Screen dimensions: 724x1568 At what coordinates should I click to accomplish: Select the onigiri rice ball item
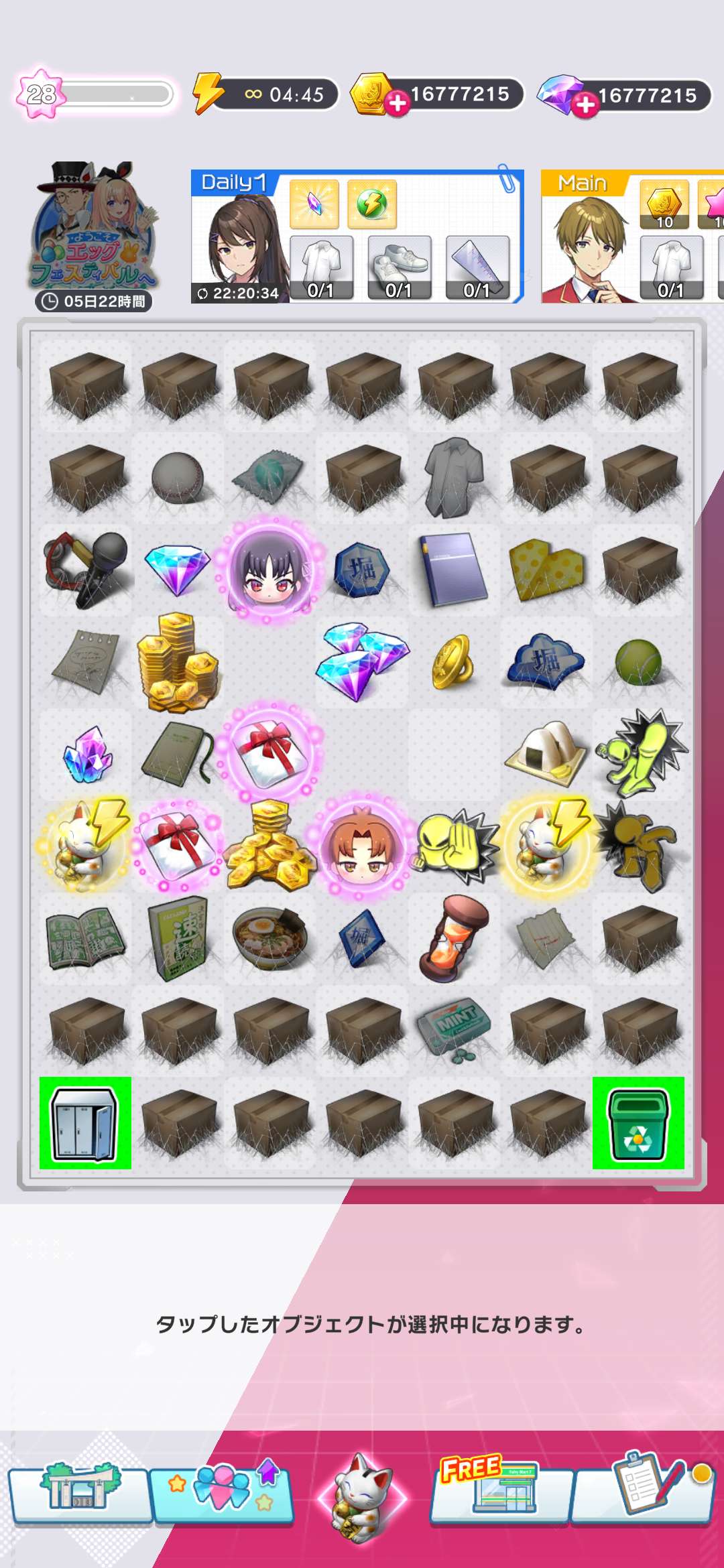tap(547, 753)
